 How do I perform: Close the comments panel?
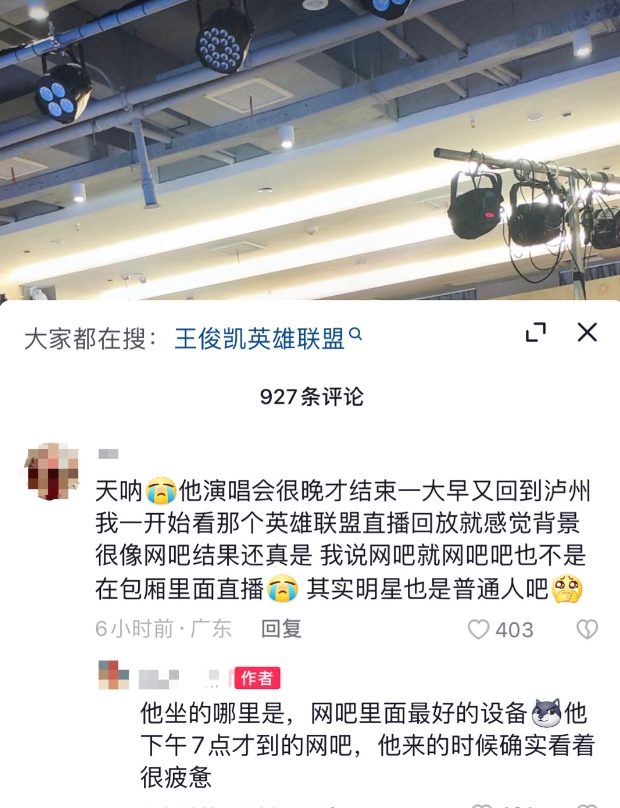point(587,332)
